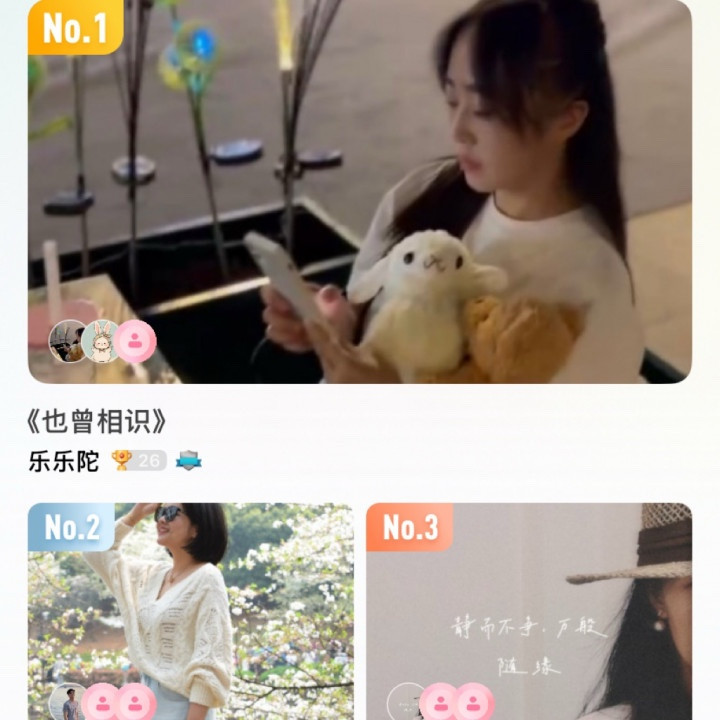Open the No.3 ranked video

point(528,600)
